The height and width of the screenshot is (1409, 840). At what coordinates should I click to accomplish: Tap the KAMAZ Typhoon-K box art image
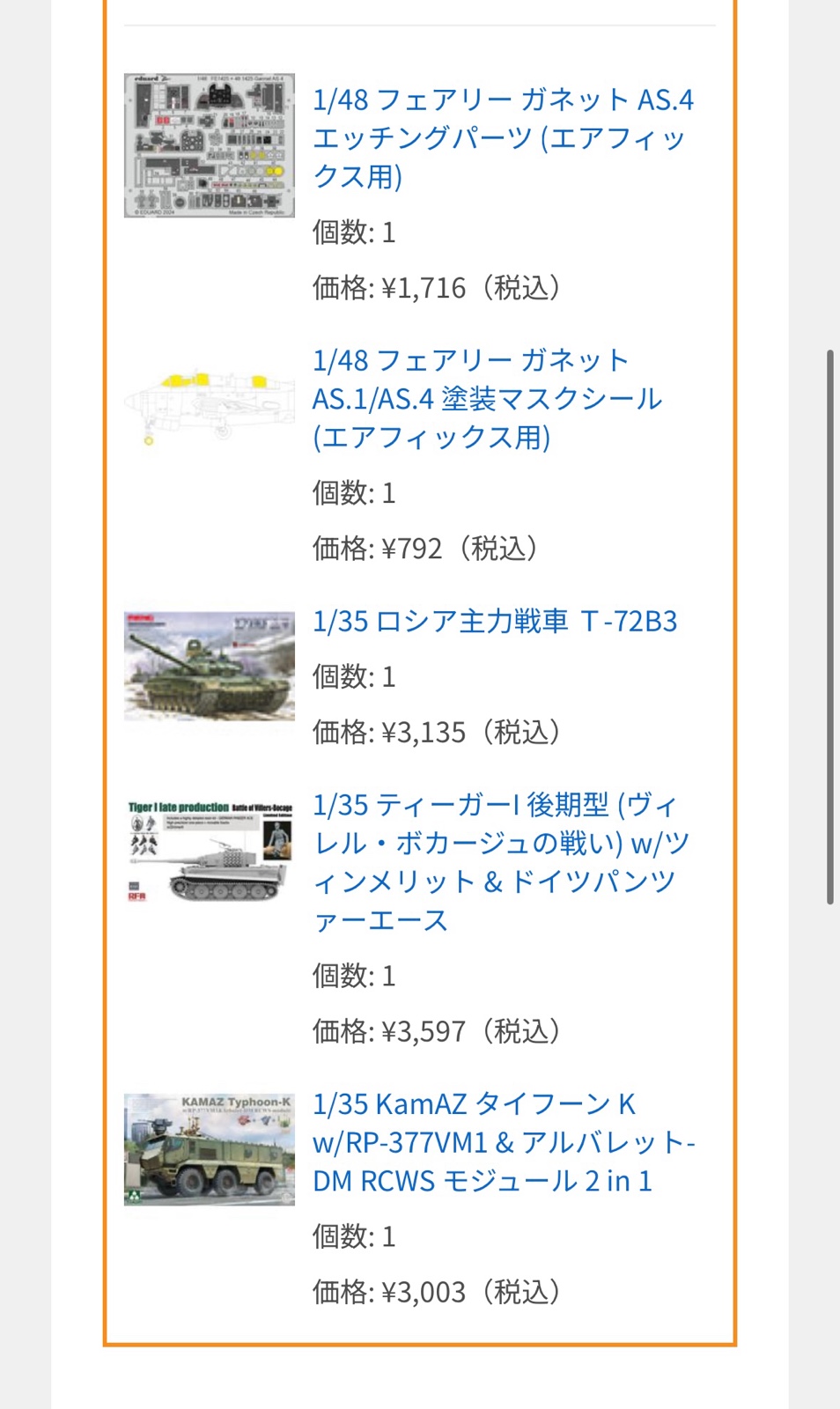210,1149
